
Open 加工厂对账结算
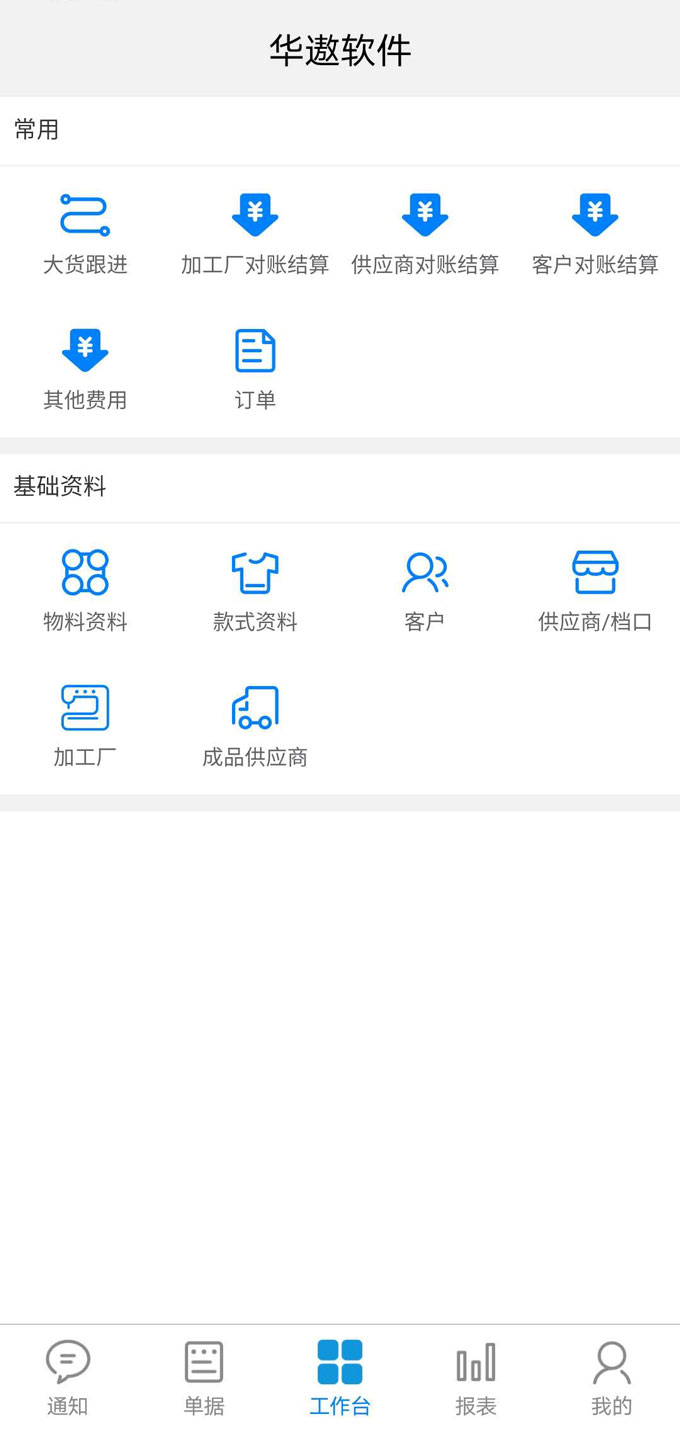[255, 234]
